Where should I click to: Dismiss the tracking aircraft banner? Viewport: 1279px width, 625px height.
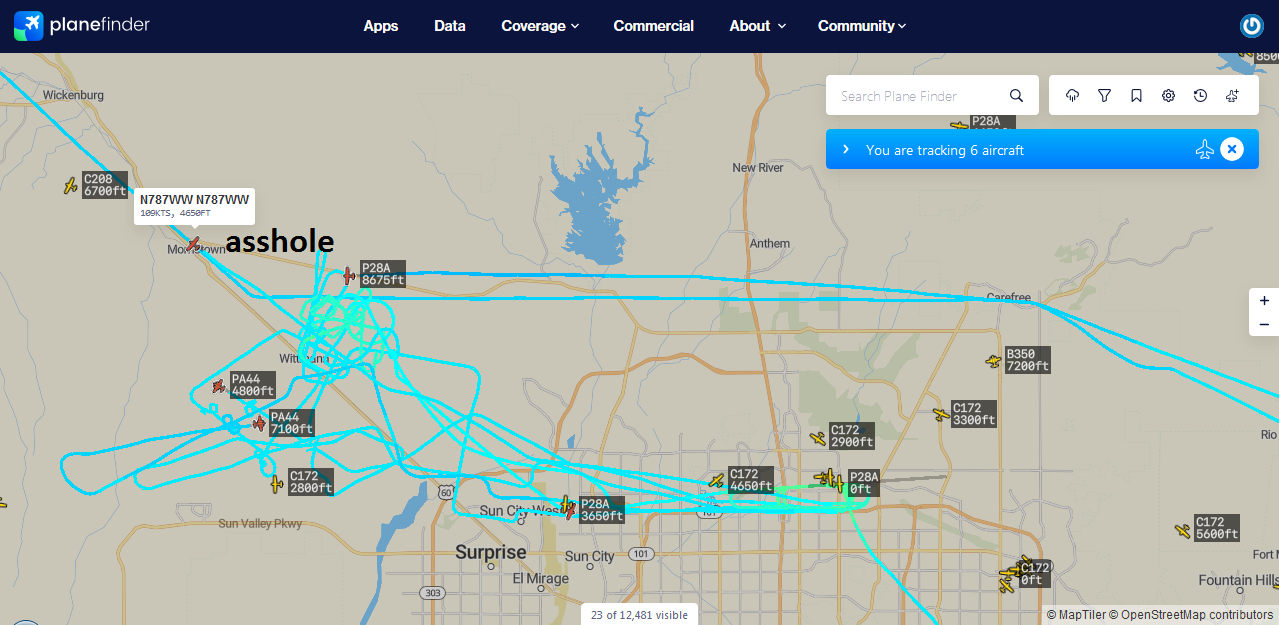(1232, 150)
